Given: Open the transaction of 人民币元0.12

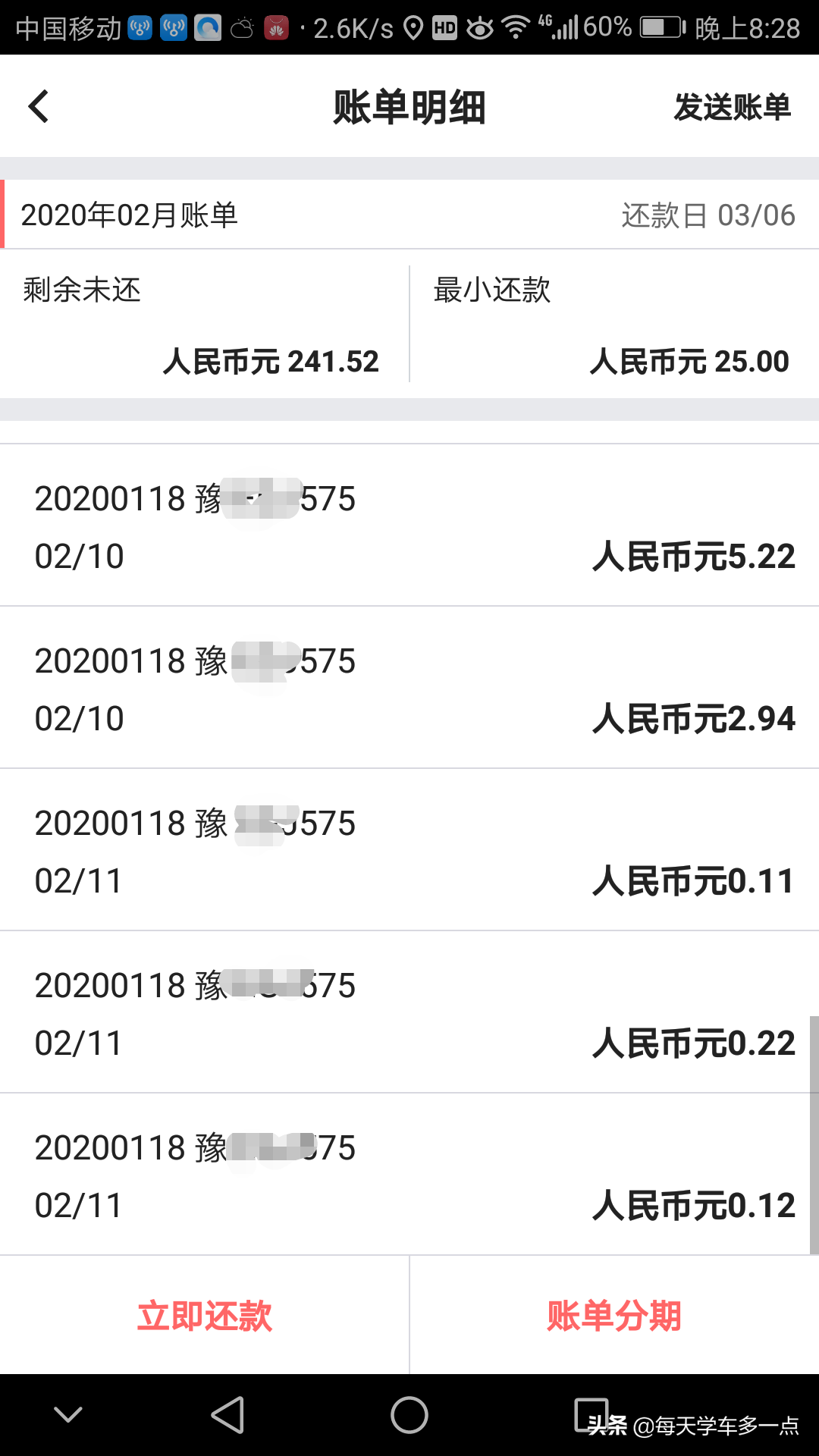Looking at the screenshot, I should 409,1175.
